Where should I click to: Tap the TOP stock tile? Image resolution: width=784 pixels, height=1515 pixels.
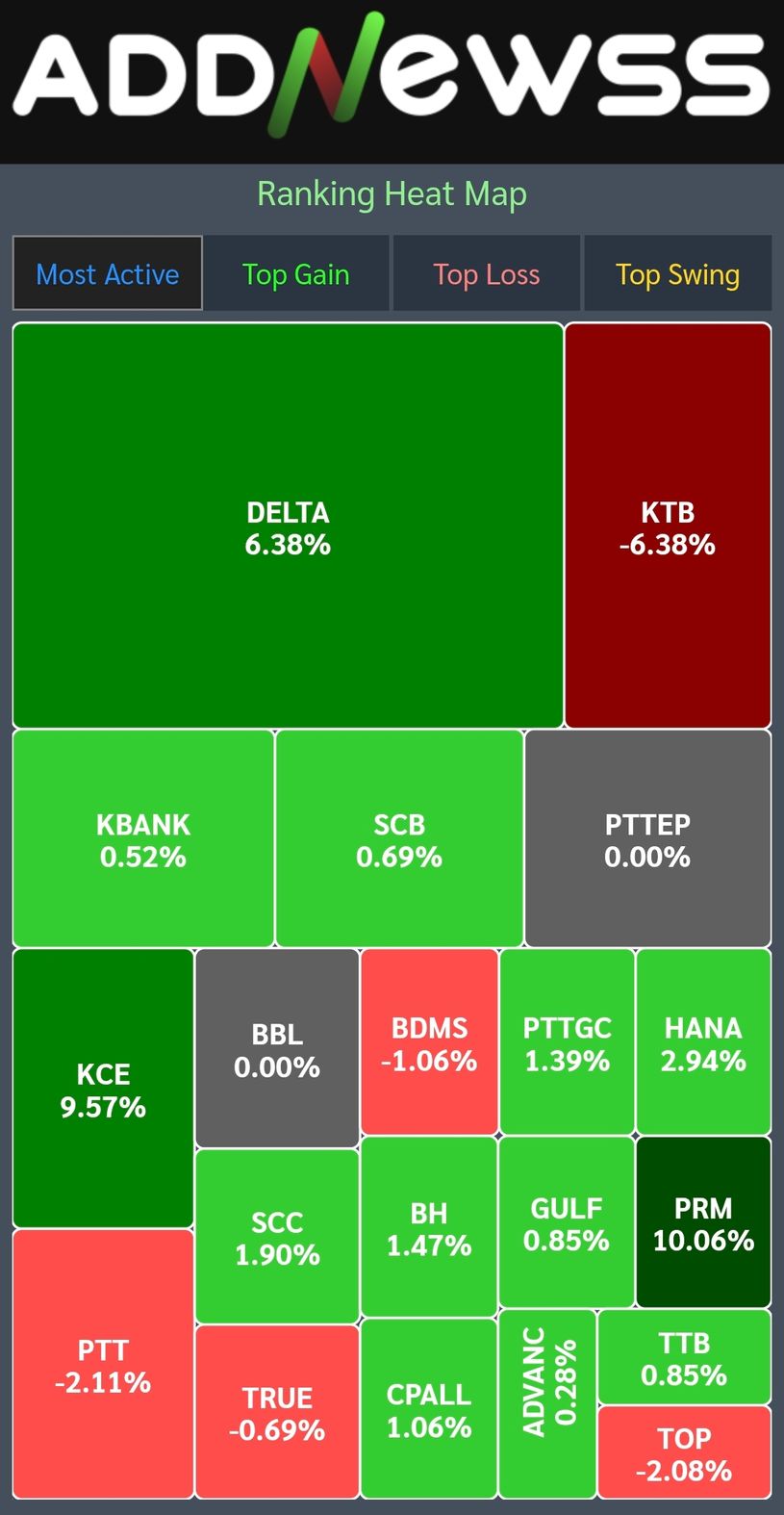click(684, 1452)
